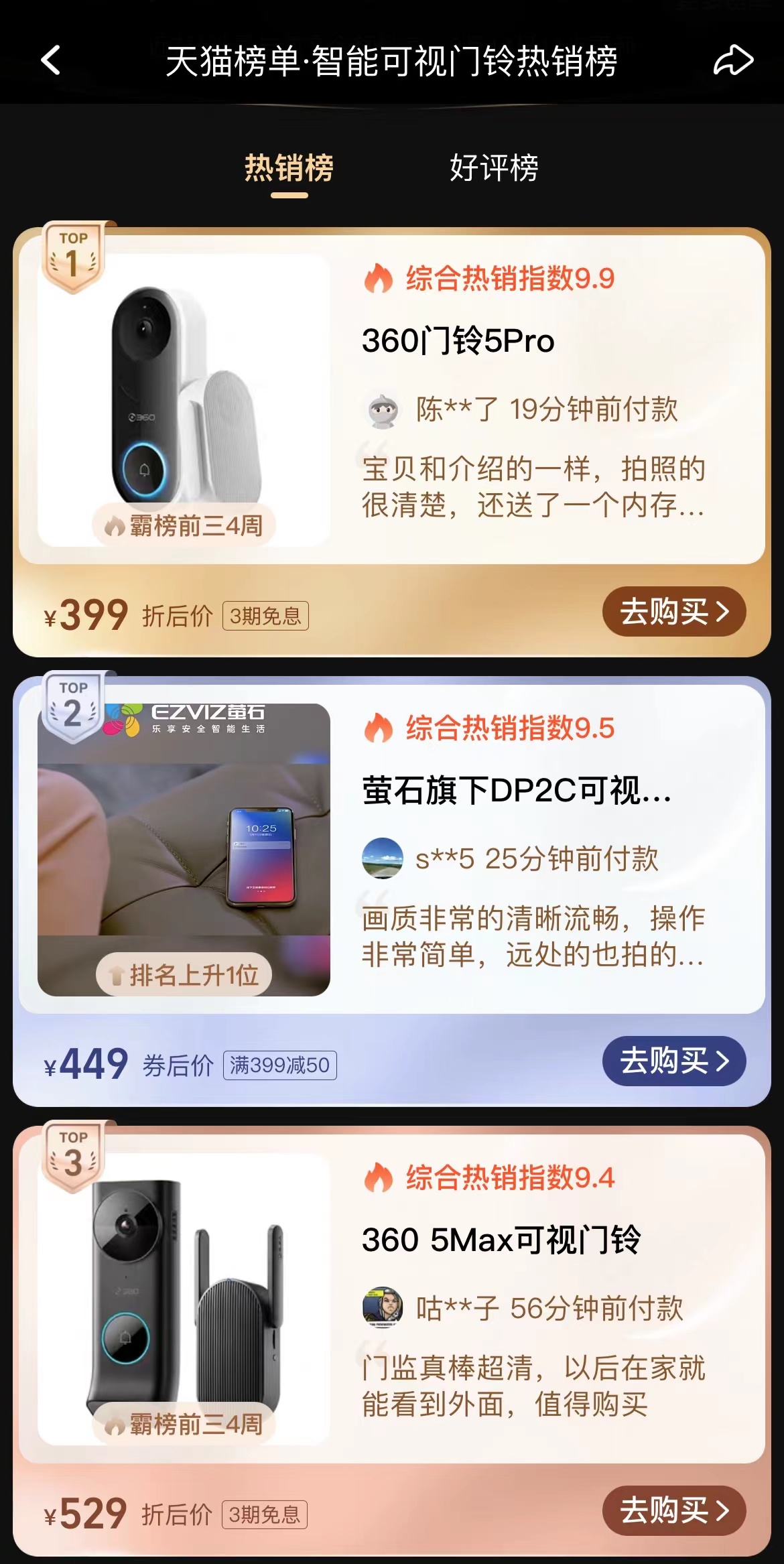Open the 360 5Max可视门铃 product card
This screenshot has width=784, height=1564.
[x=501, y=1240]
